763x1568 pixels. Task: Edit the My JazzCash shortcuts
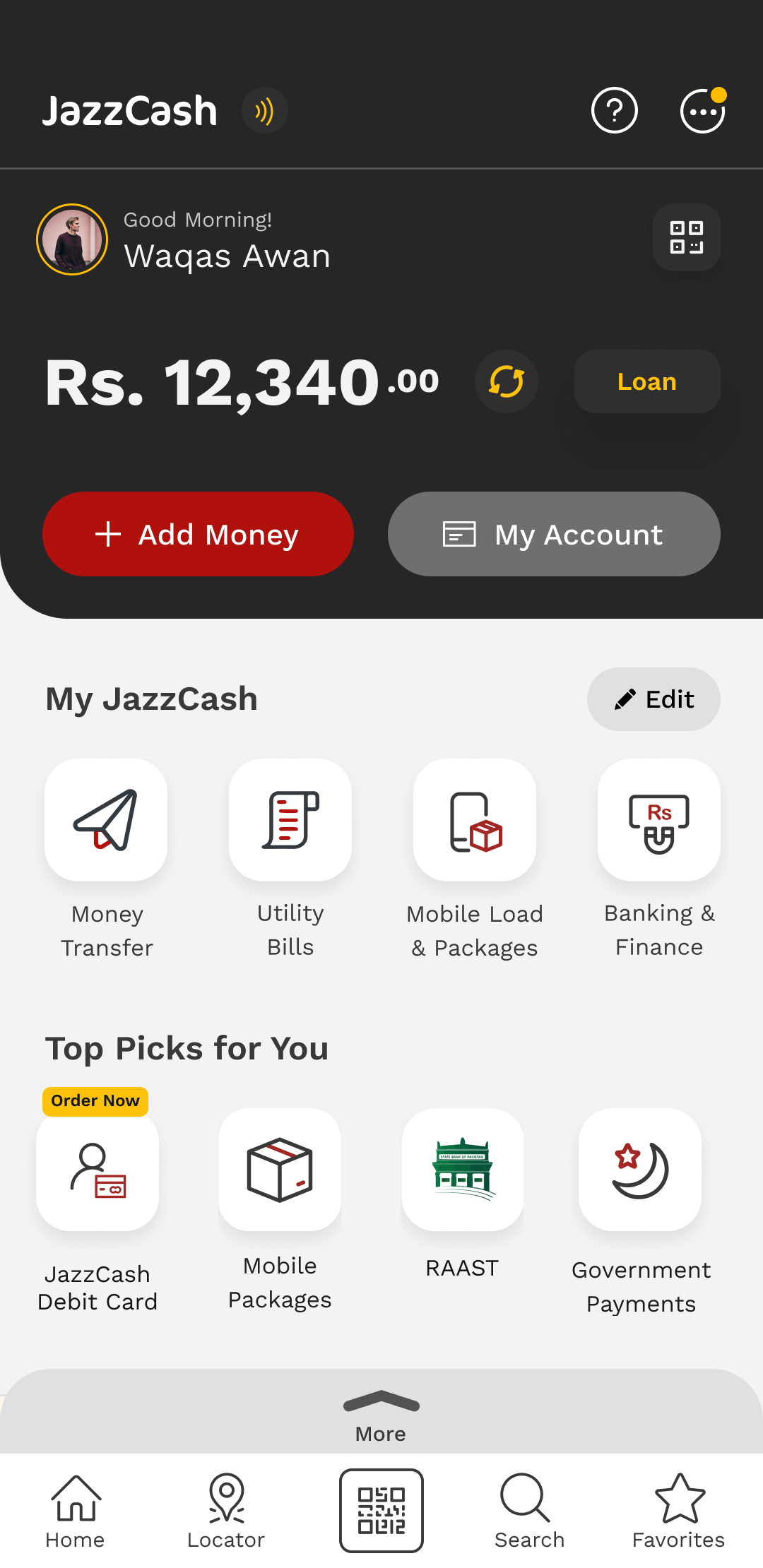click(653, 699)
